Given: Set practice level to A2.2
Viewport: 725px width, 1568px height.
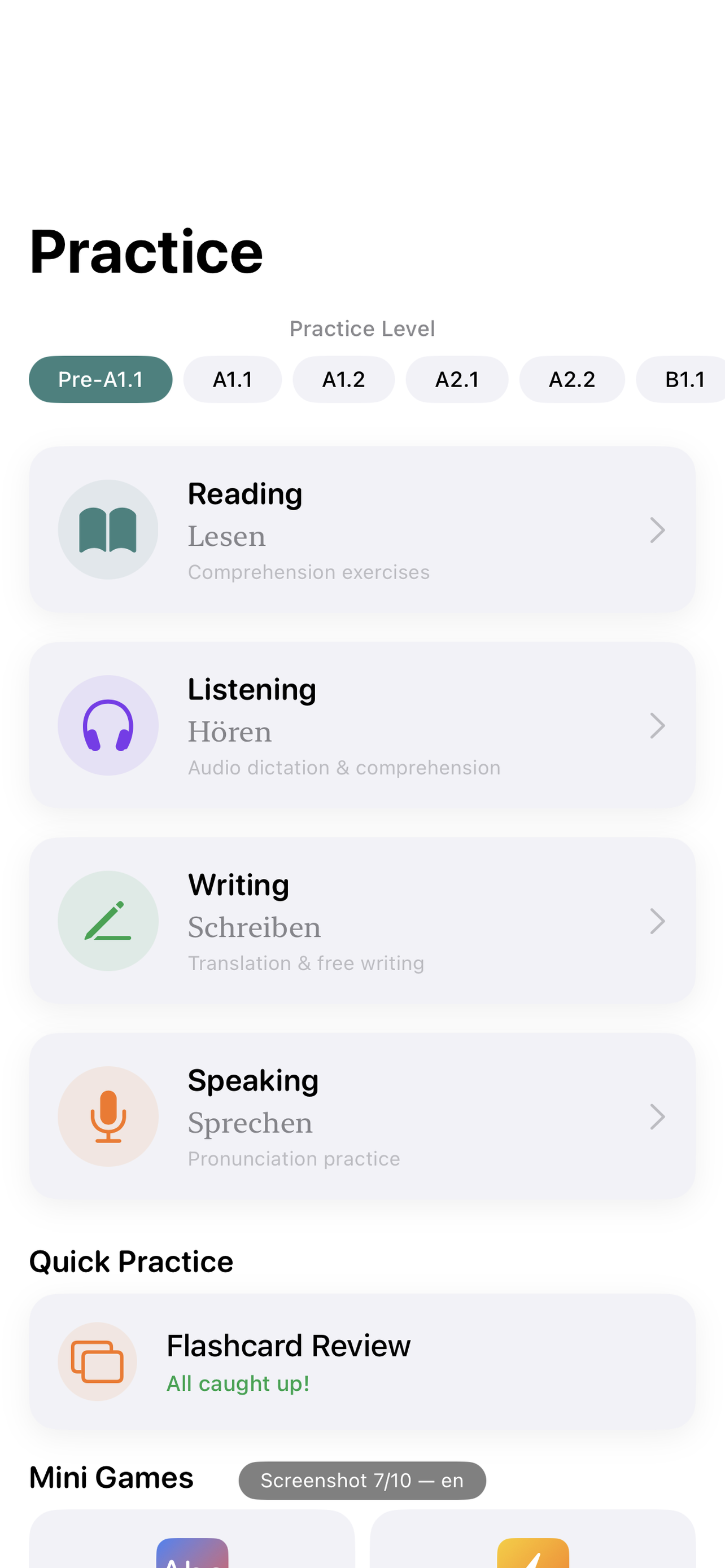Looking at the screenshot, I should pyautogui.click(x=571, y=379).
